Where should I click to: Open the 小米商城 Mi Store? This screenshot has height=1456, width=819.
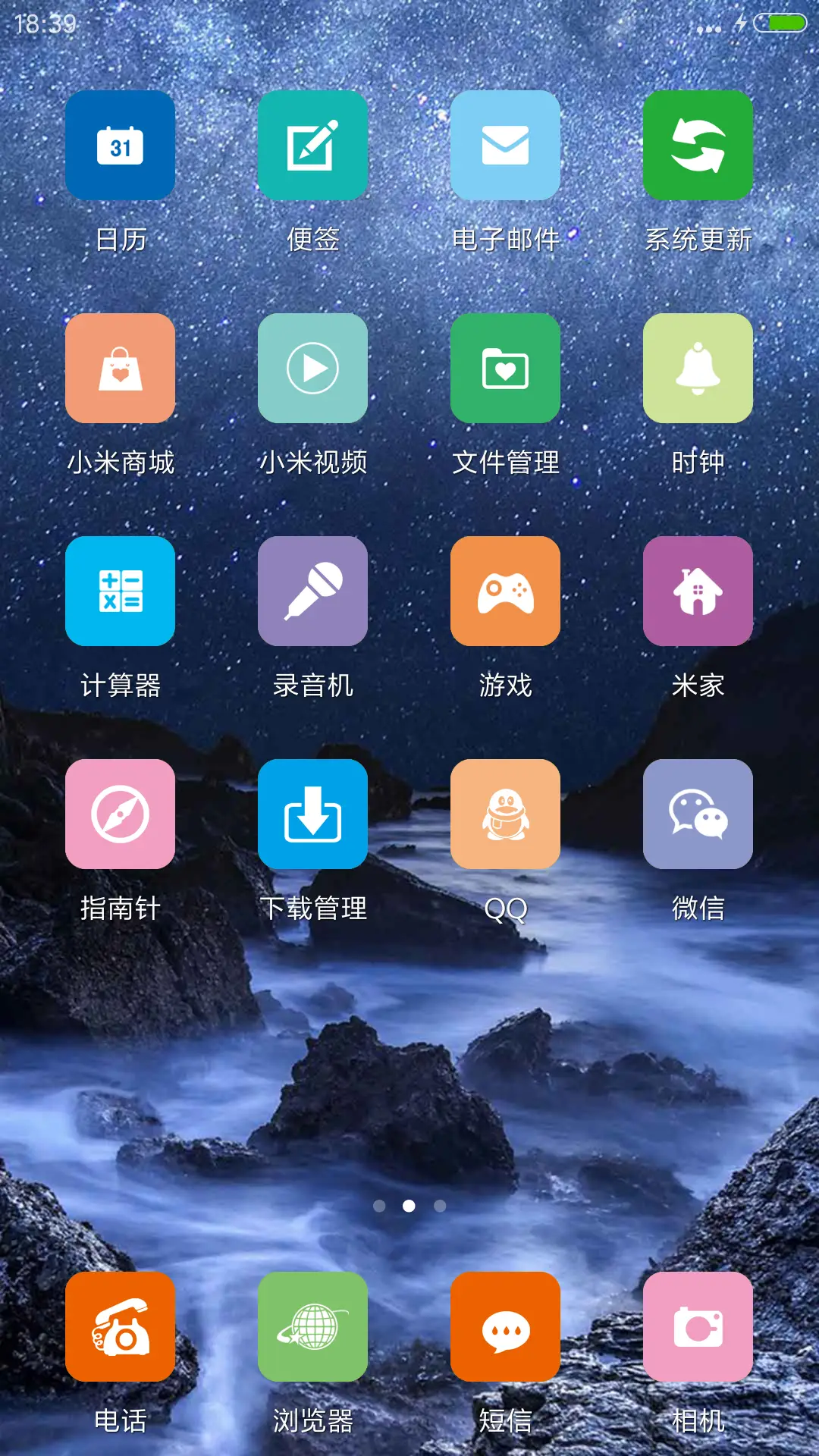tap(120, 368)
